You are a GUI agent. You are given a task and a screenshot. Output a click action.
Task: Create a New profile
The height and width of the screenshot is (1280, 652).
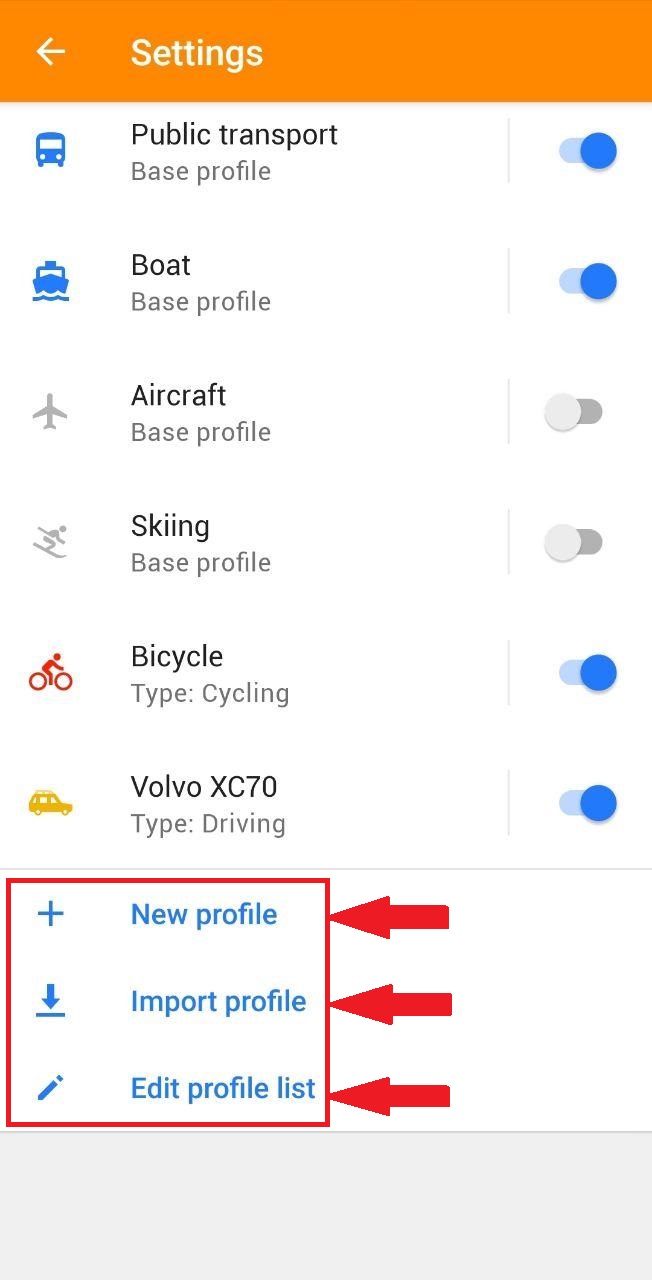203,914
